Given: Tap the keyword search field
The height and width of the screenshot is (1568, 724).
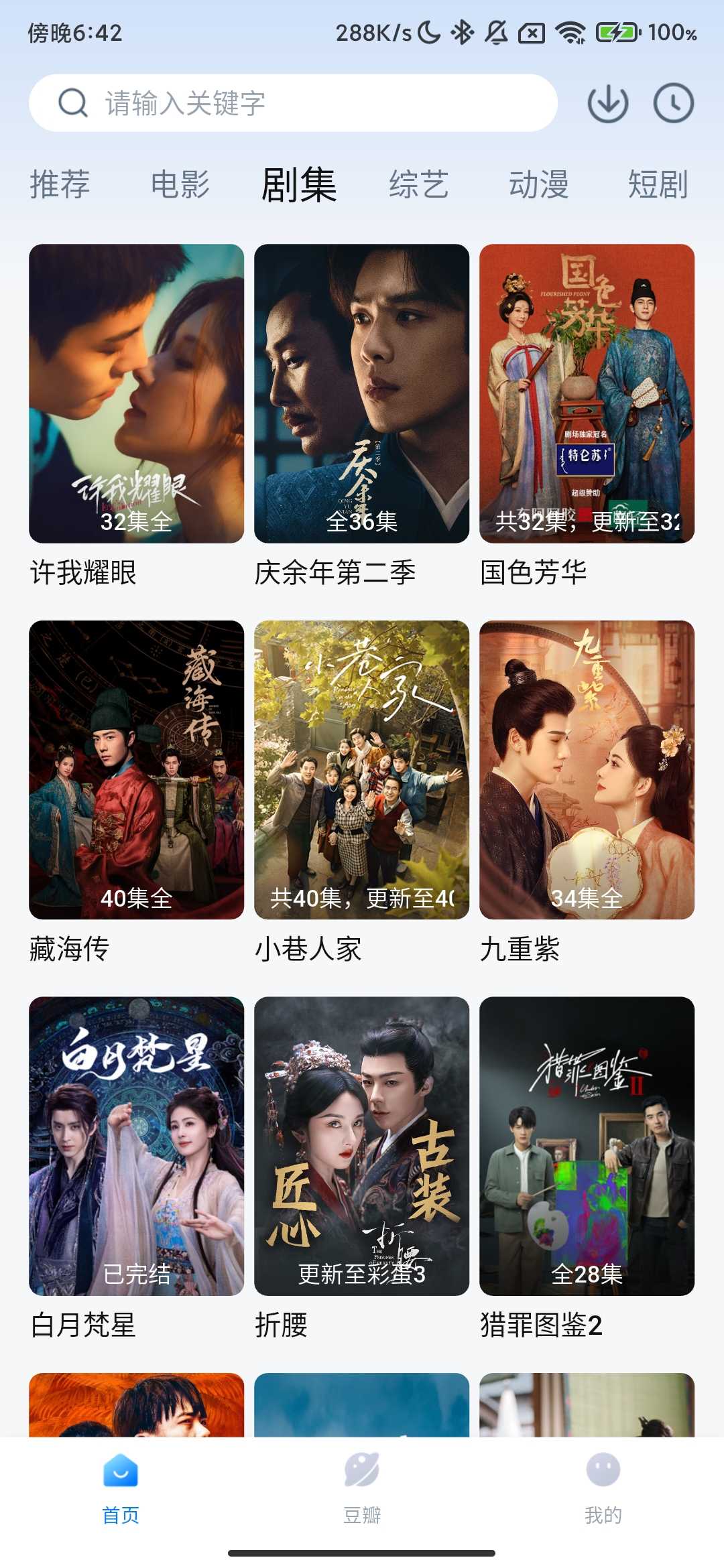Looking at the screenshot, I should tap(294, 103).
